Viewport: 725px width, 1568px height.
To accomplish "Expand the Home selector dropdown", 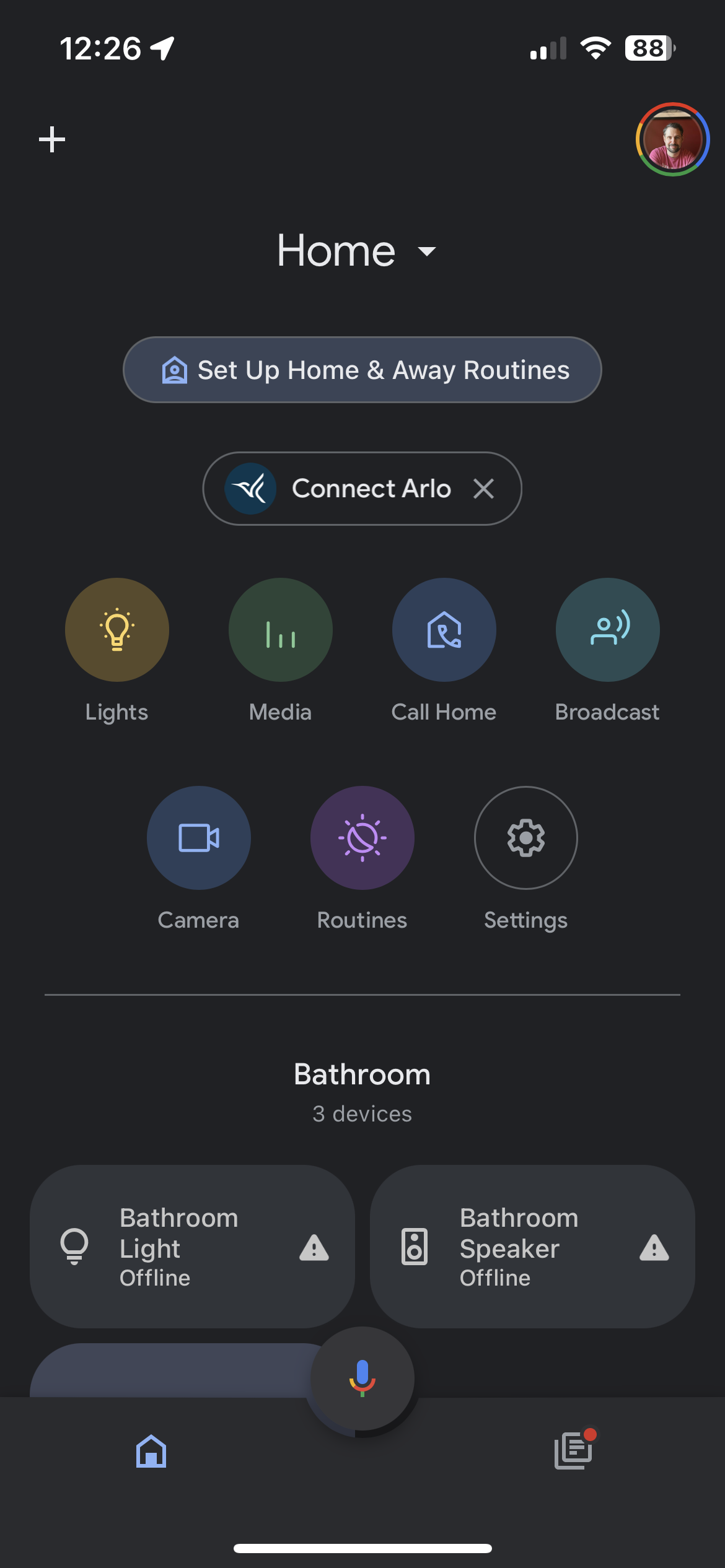I will [x=357, y=251].
